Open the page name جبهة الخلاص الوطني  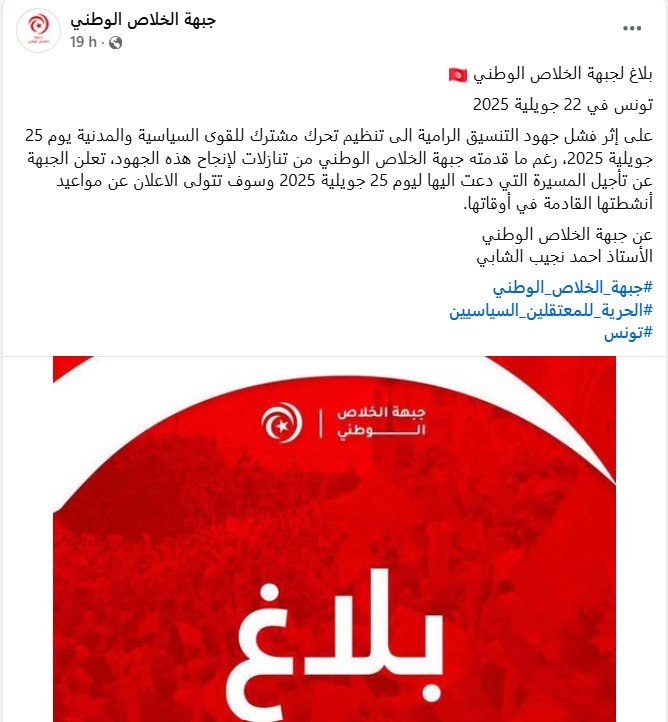point(143,20)
